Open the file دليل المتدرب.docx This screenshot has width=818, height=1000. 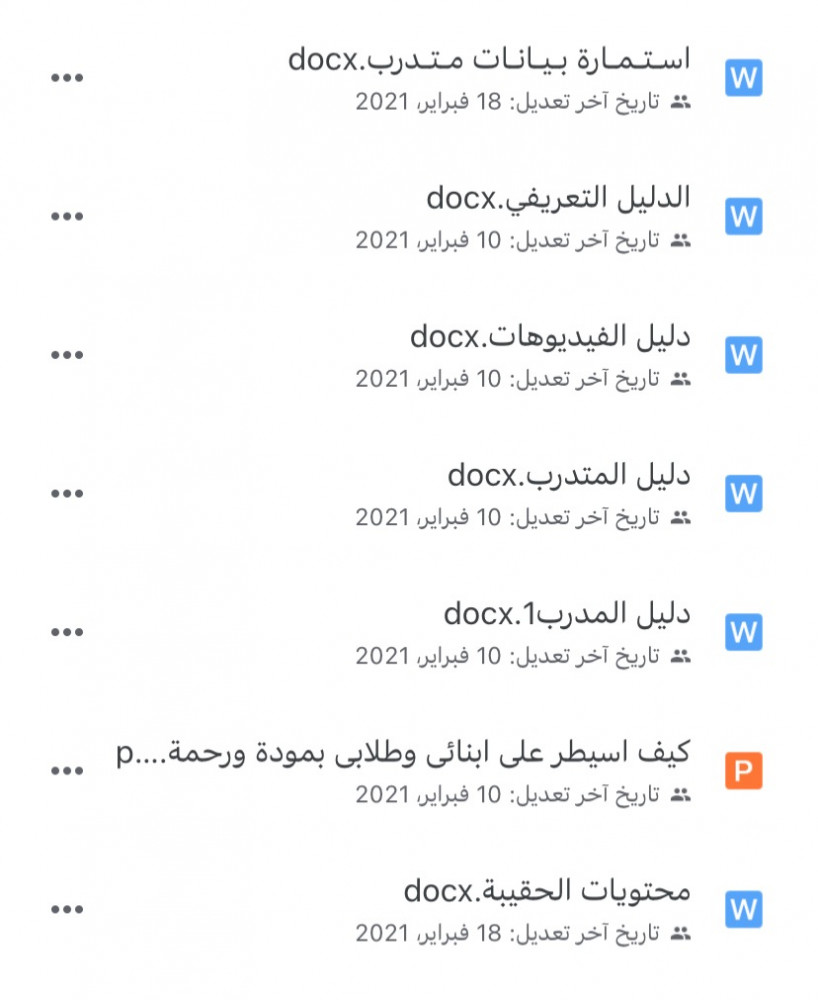pos(569,475)
